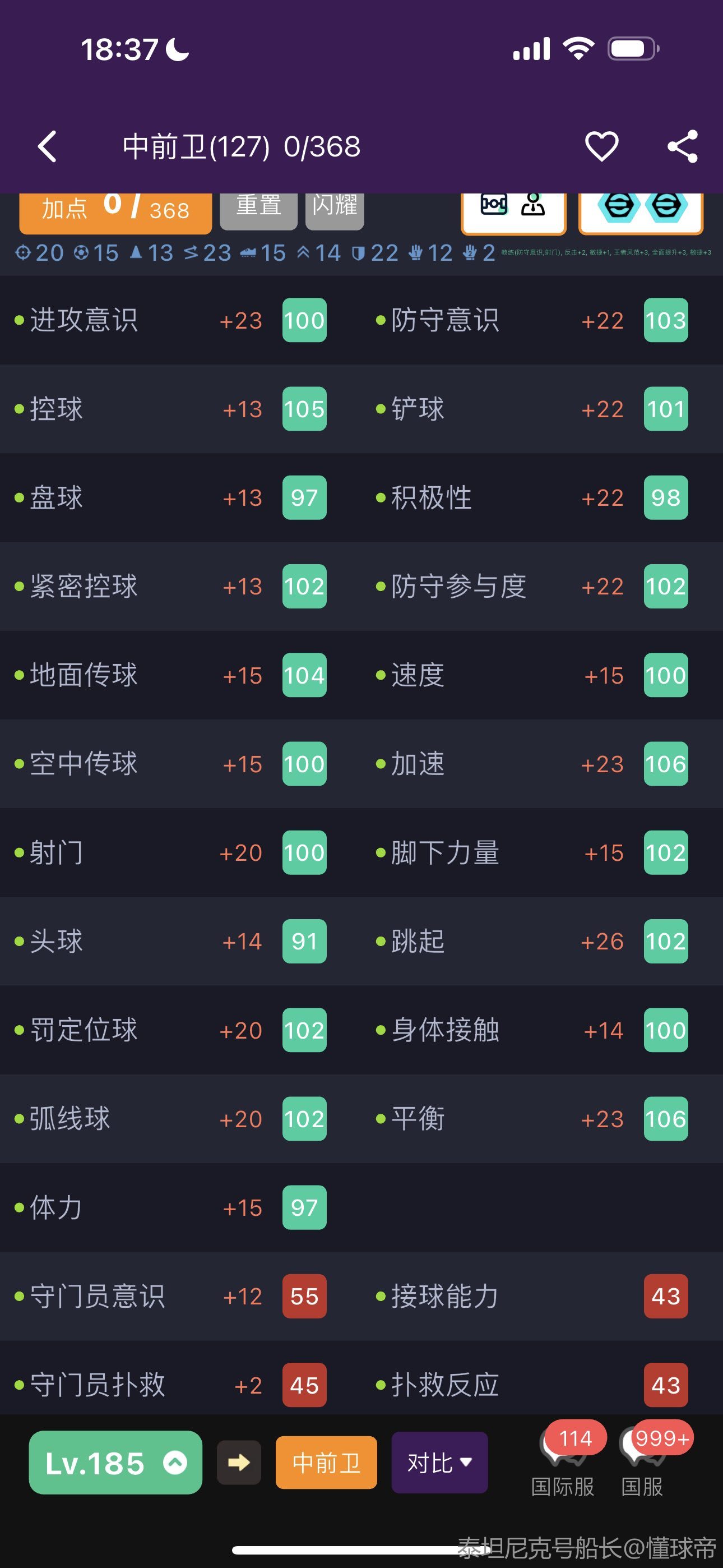
Task: Select the orange 中前卫 position button
Action: coord(326,1462)
